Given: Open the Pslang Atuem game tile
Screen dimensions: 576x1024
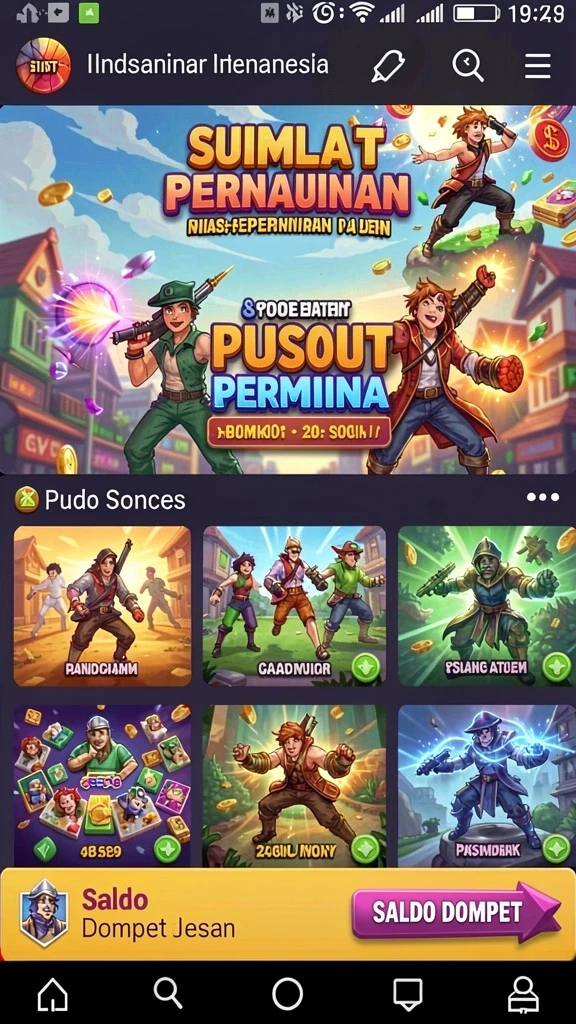Looking at the screenshot, I should coord(487,606).
